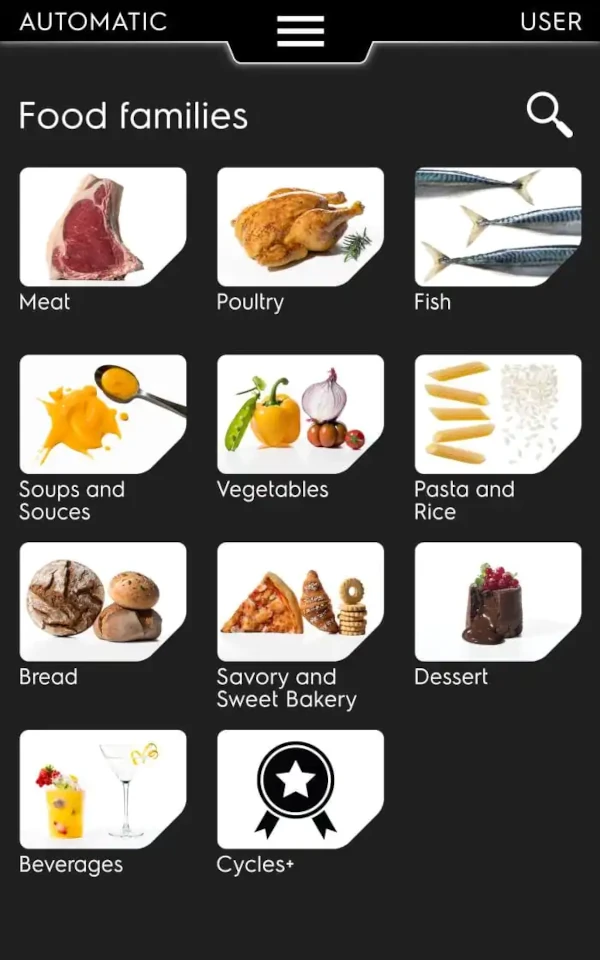This screenshot has height=960, width=600.
Task: Open Pasta and Rice
Action: point(497,414)
